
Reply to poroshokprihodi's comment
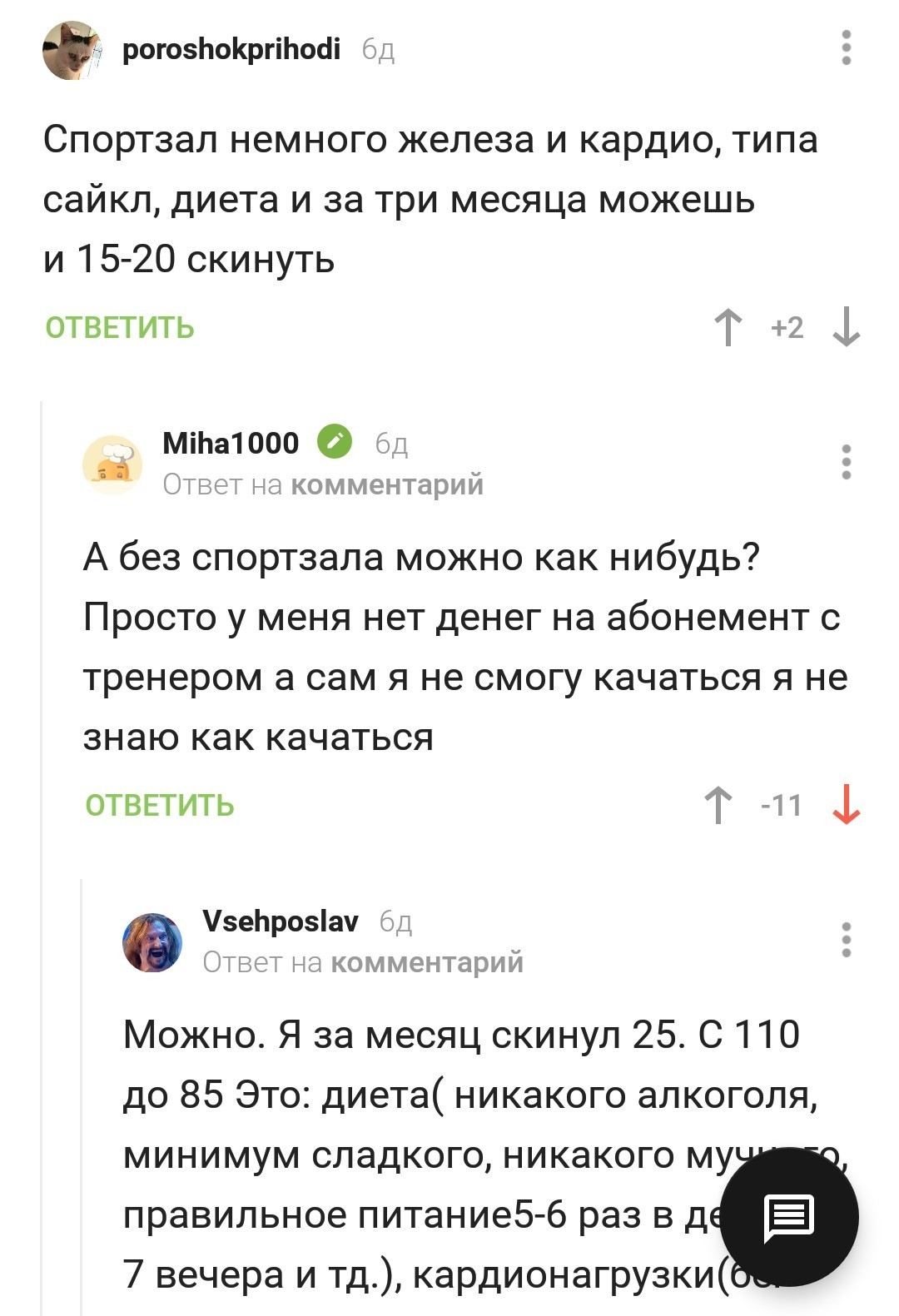(x=120, y=328)
